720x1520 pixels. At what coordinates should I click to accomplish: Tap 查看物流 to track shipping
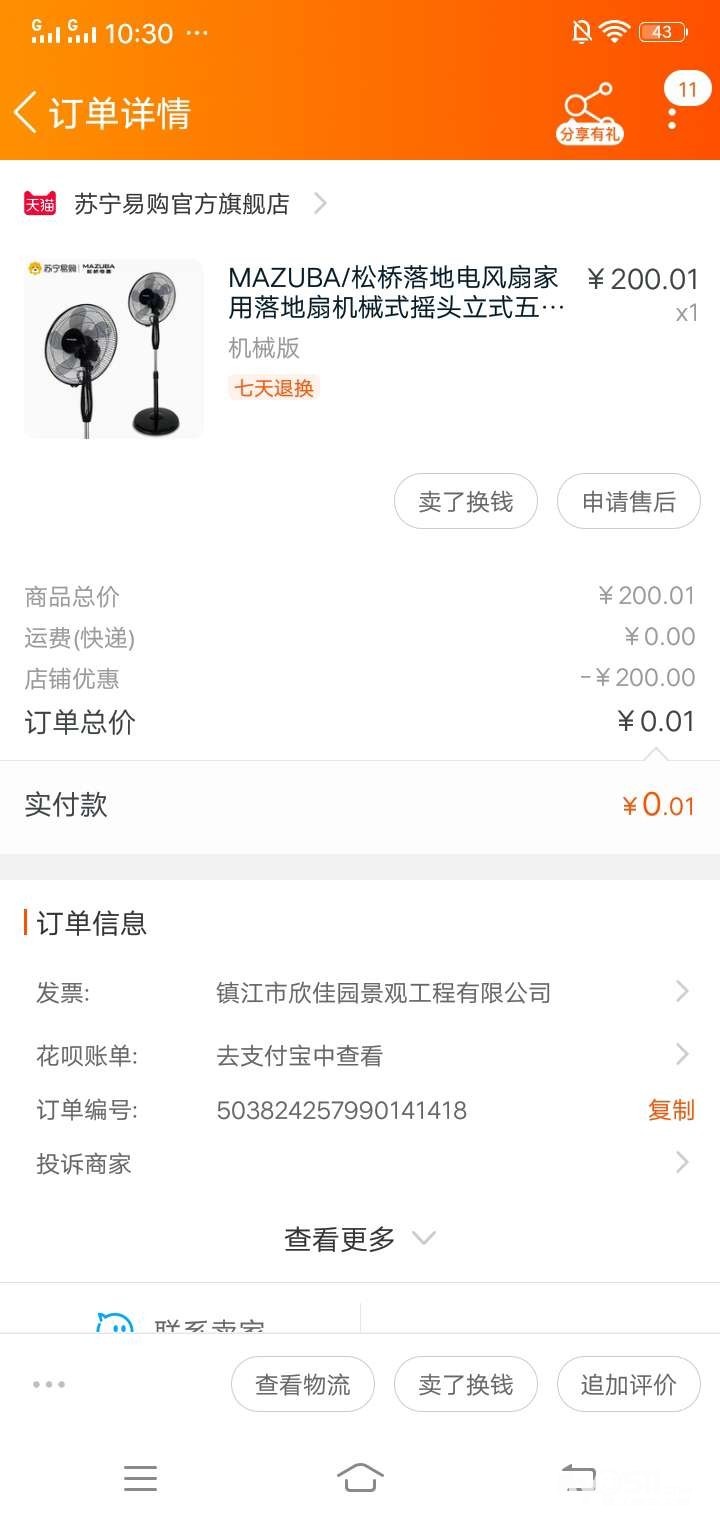pos(303,1385)
